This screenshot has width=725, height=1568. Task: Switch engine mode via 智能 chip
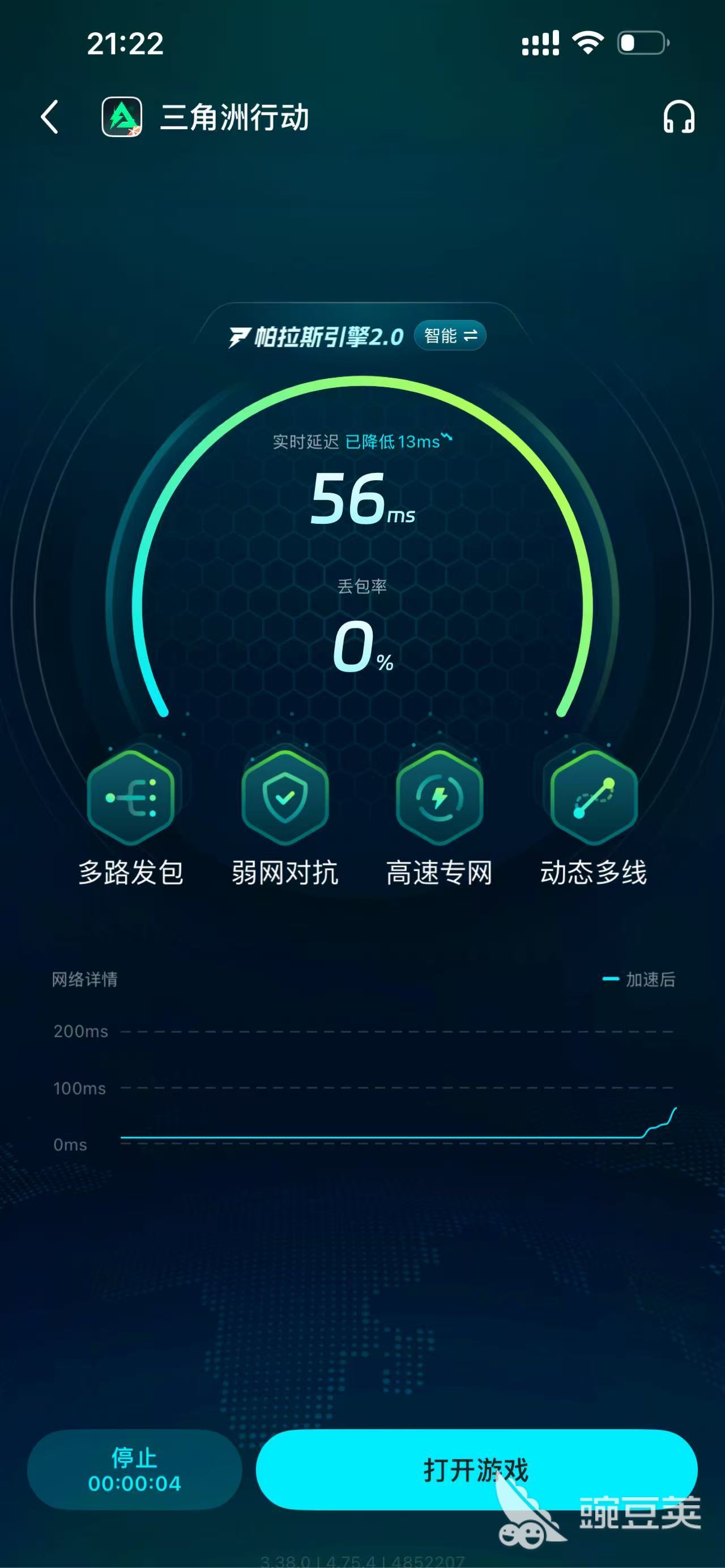coord(450,335)
